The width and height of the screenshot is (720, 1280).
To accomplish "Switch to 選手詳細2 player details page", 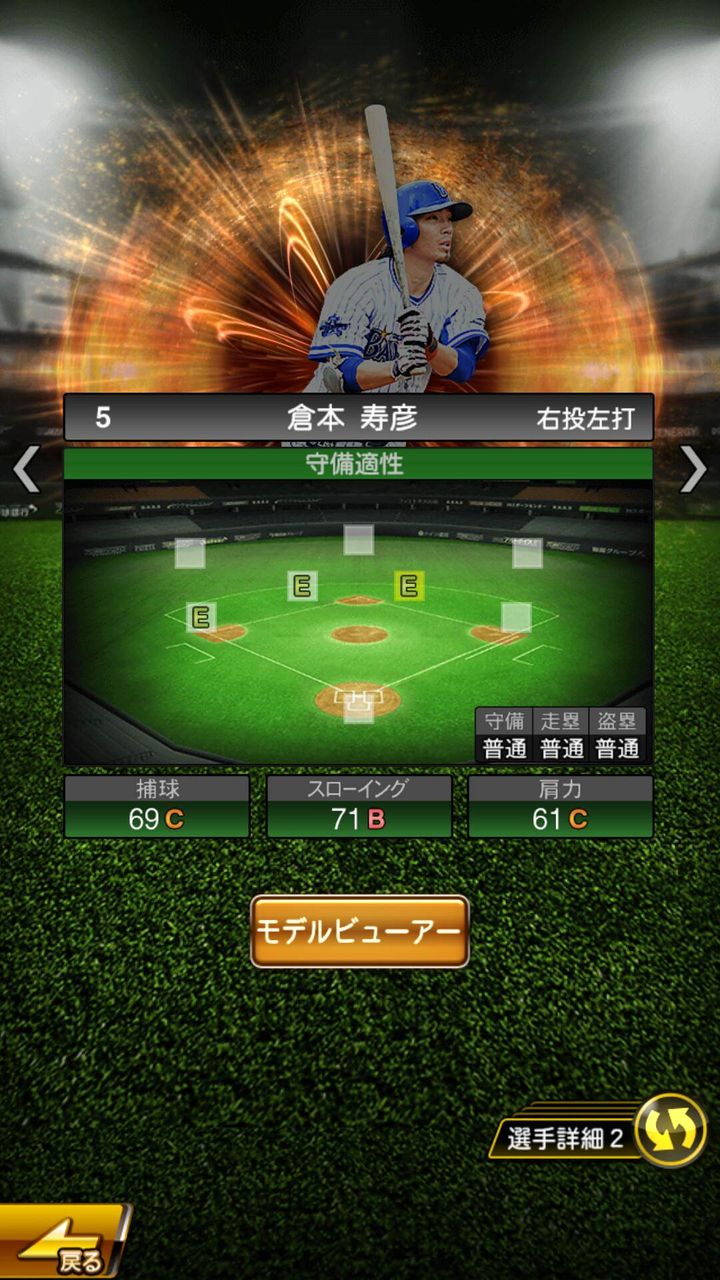I will [600, 1133].
